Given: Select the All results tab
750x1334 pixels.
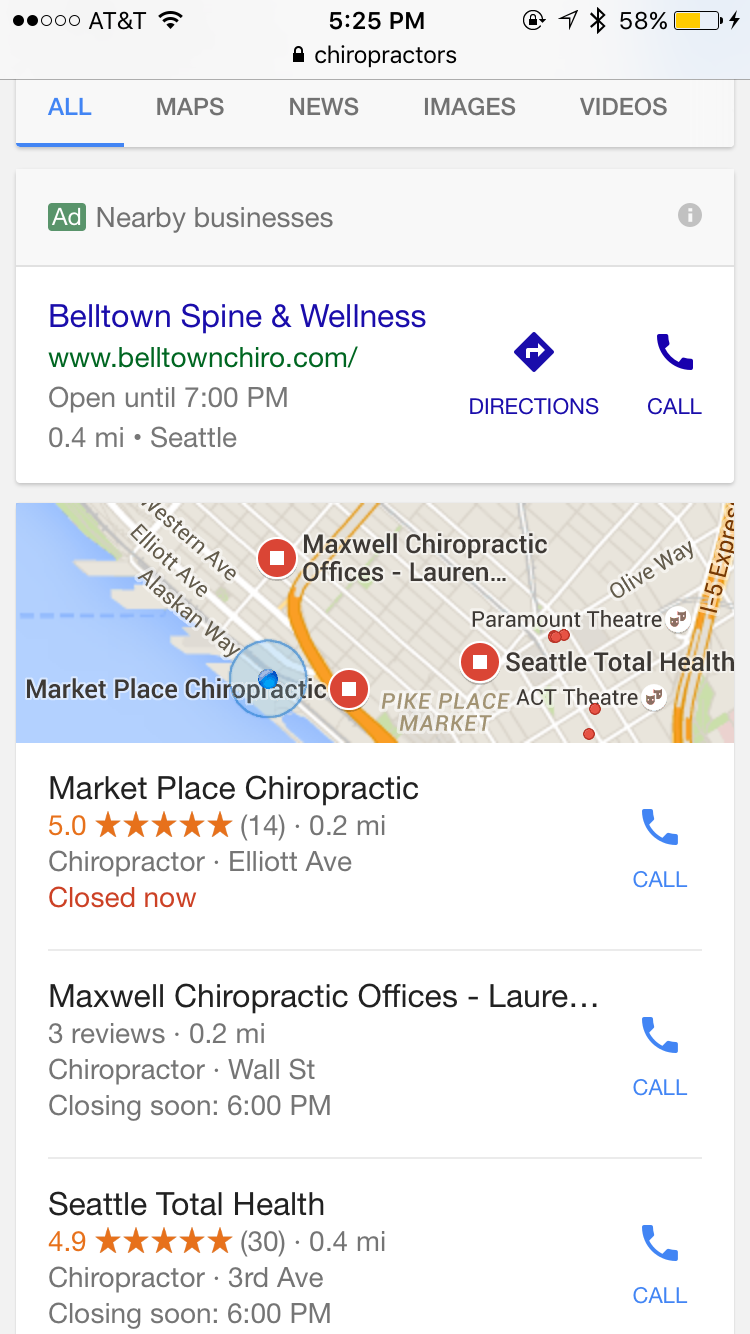Looking at the screenshot, I should (x=70, y=108).
